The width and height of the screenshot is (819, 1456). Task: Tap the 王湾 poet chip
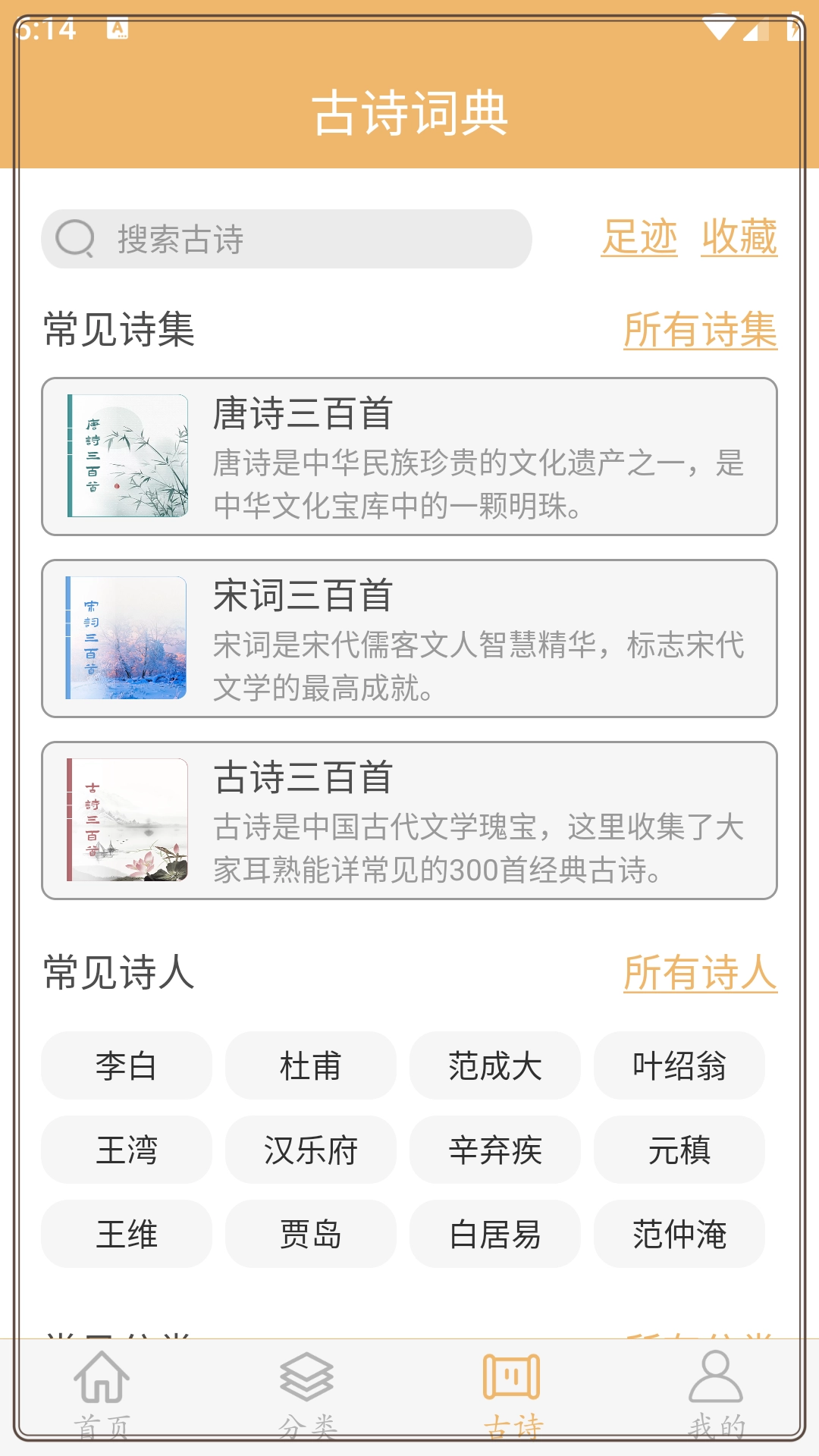pos(127,1150)
